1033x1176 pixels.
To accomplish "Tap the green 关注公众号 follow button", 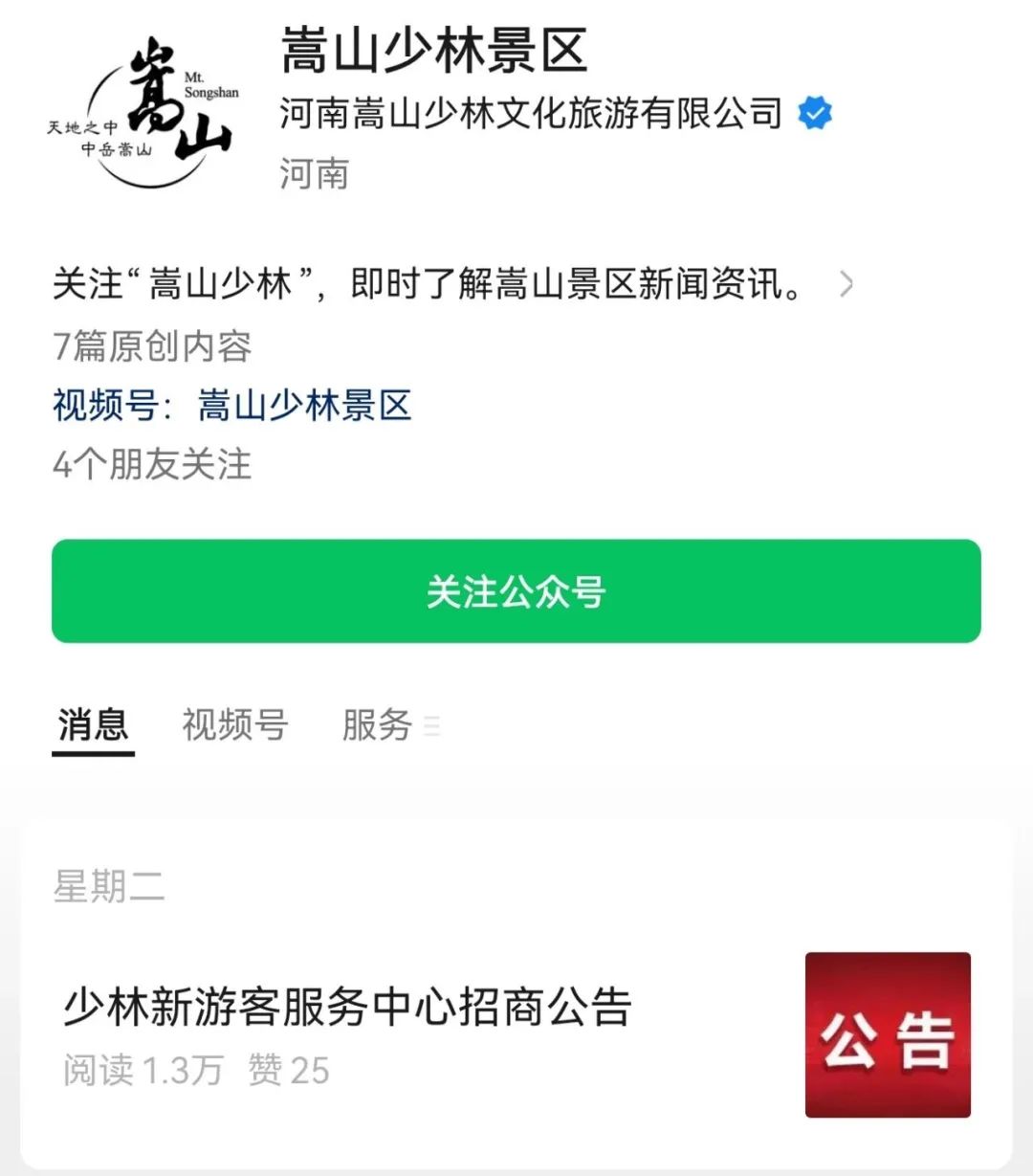I will click(516, 591).
